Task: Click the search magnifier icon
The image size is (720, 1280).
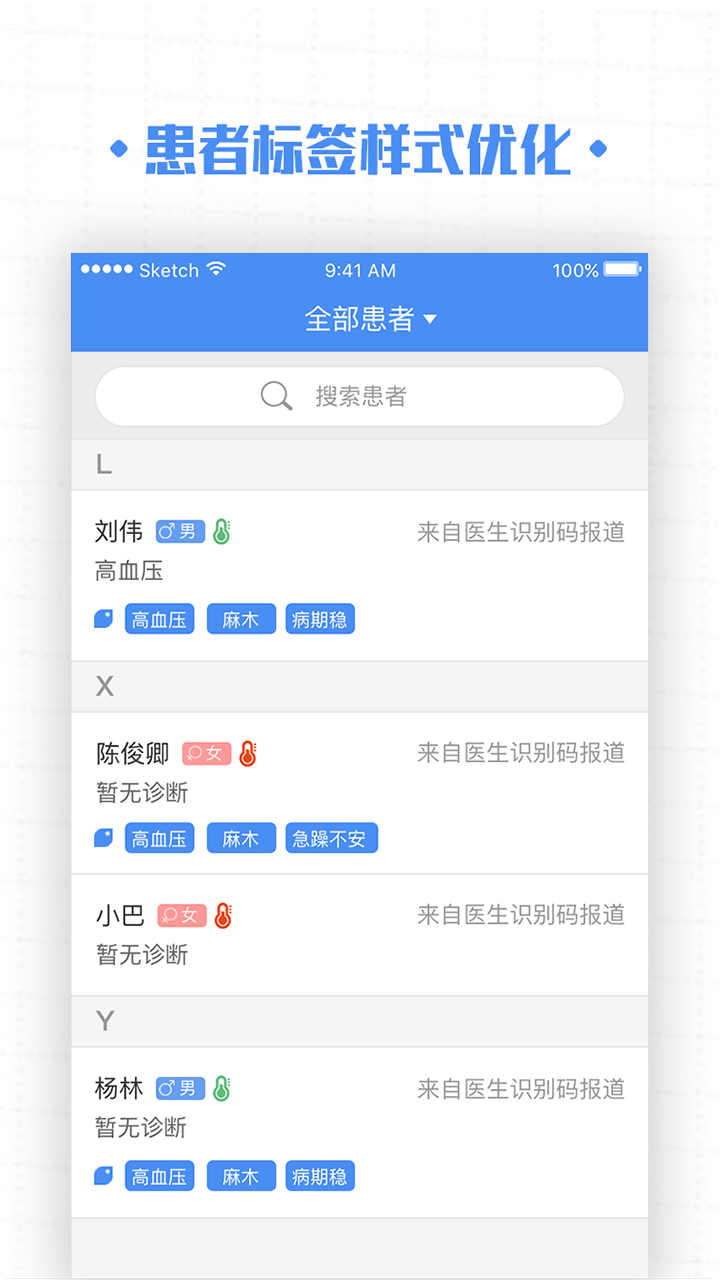Action: point(275,396)
